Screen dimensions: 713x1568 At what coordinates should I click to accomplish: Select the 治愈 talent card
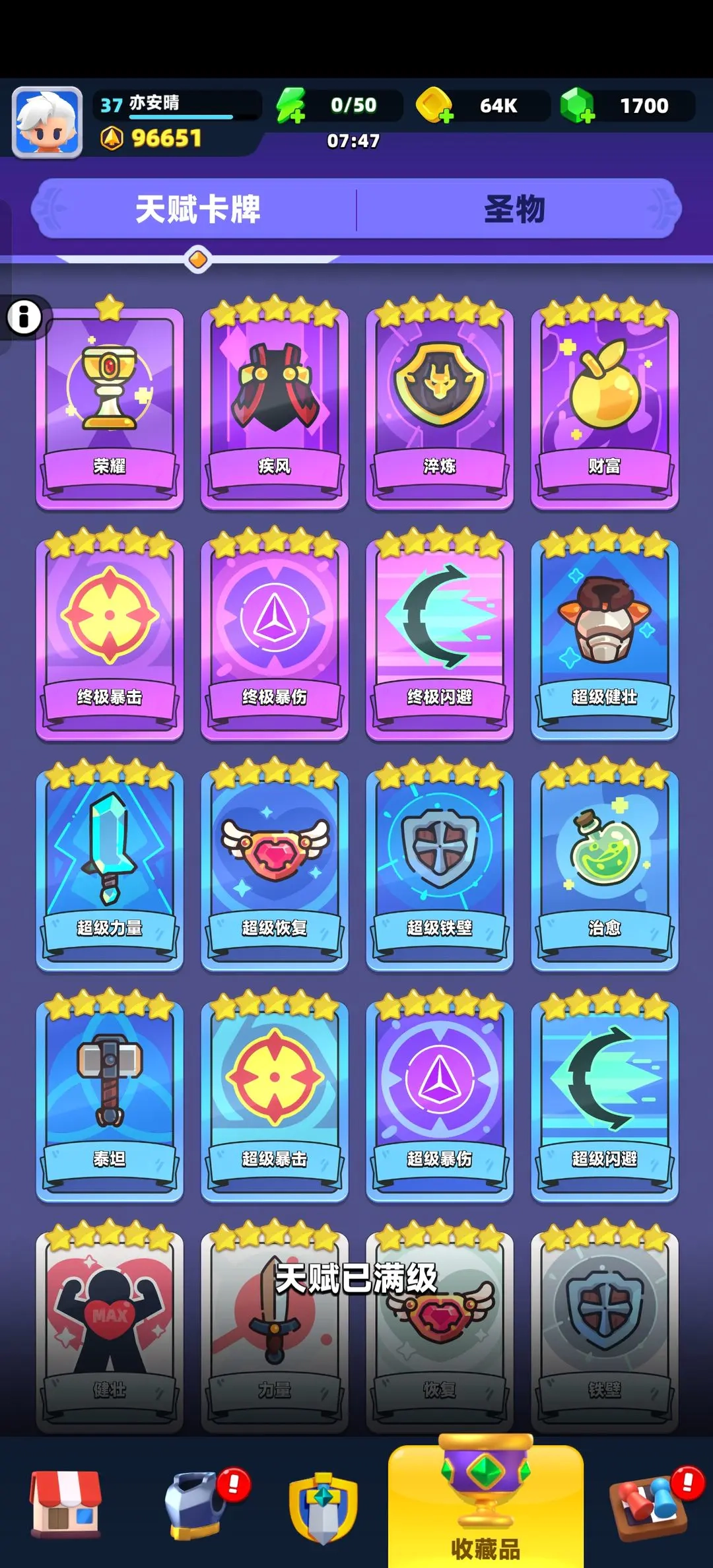pos(605,868)
